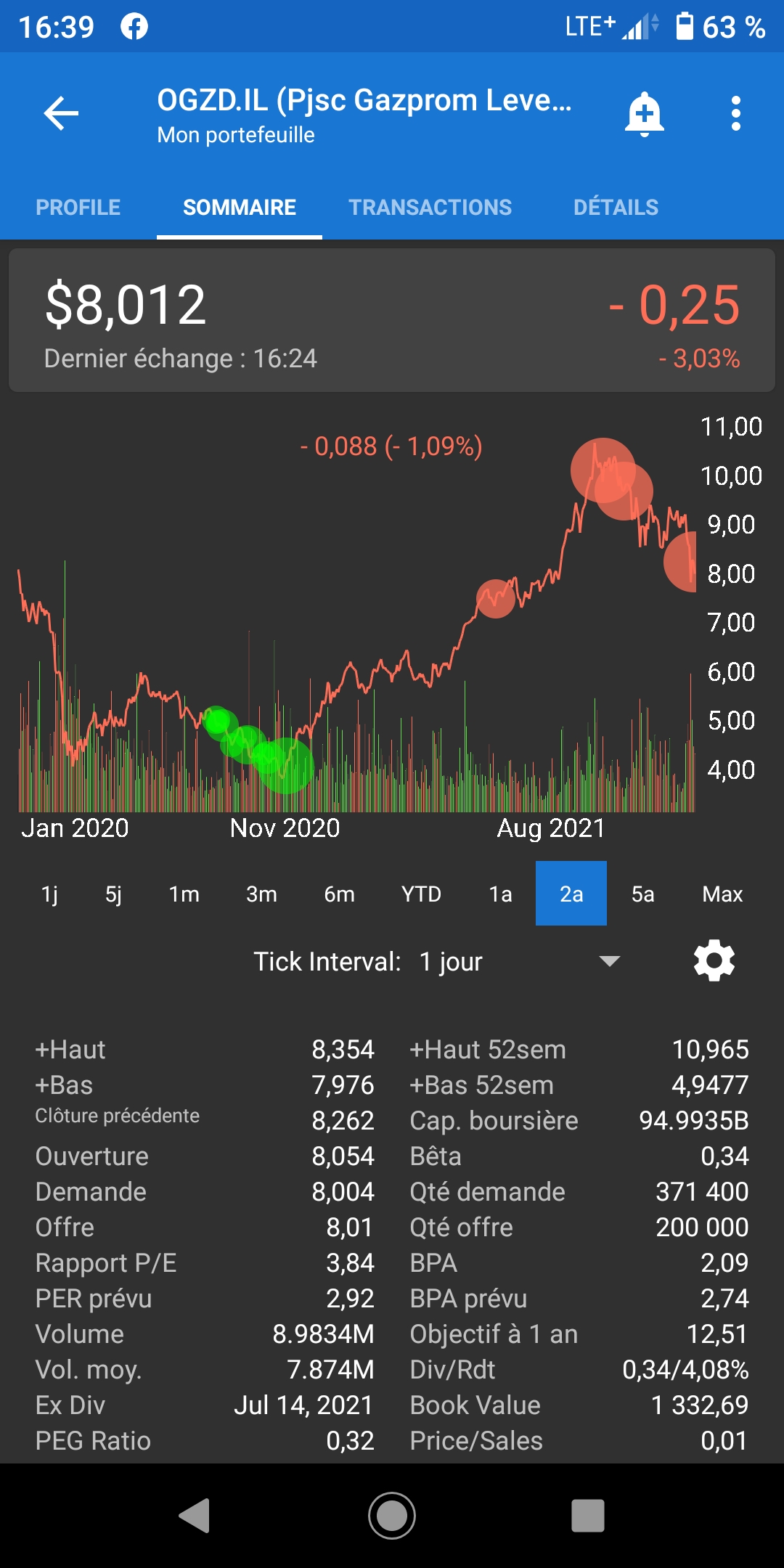Show the 1m chart range
The height and width of the screenshot is (1568, 784).
pyautogui.click(x=184, y=894)
